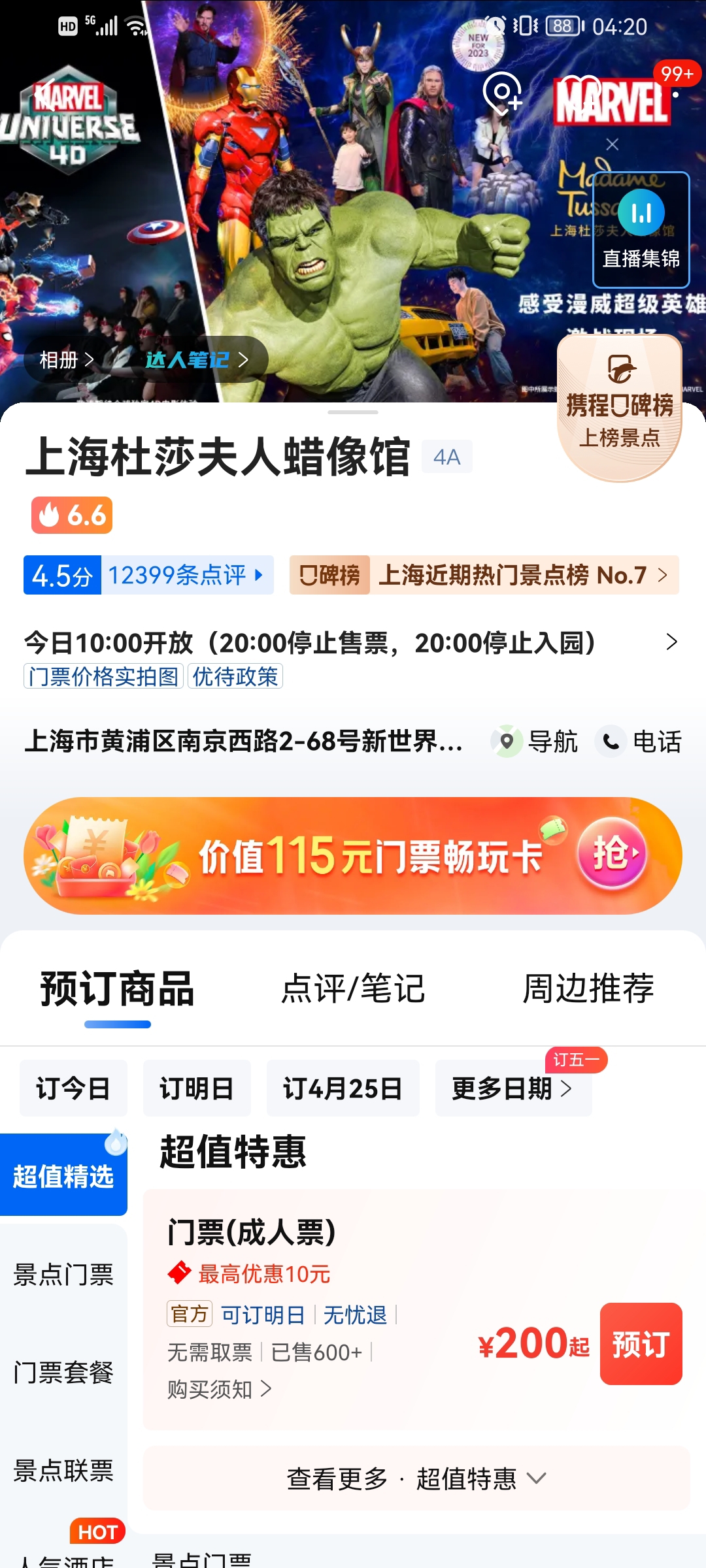The height and width of the screenshot is (1568, 706).
Task: Open the 携程口碑榜 badge
Action: tap(619, 408)
